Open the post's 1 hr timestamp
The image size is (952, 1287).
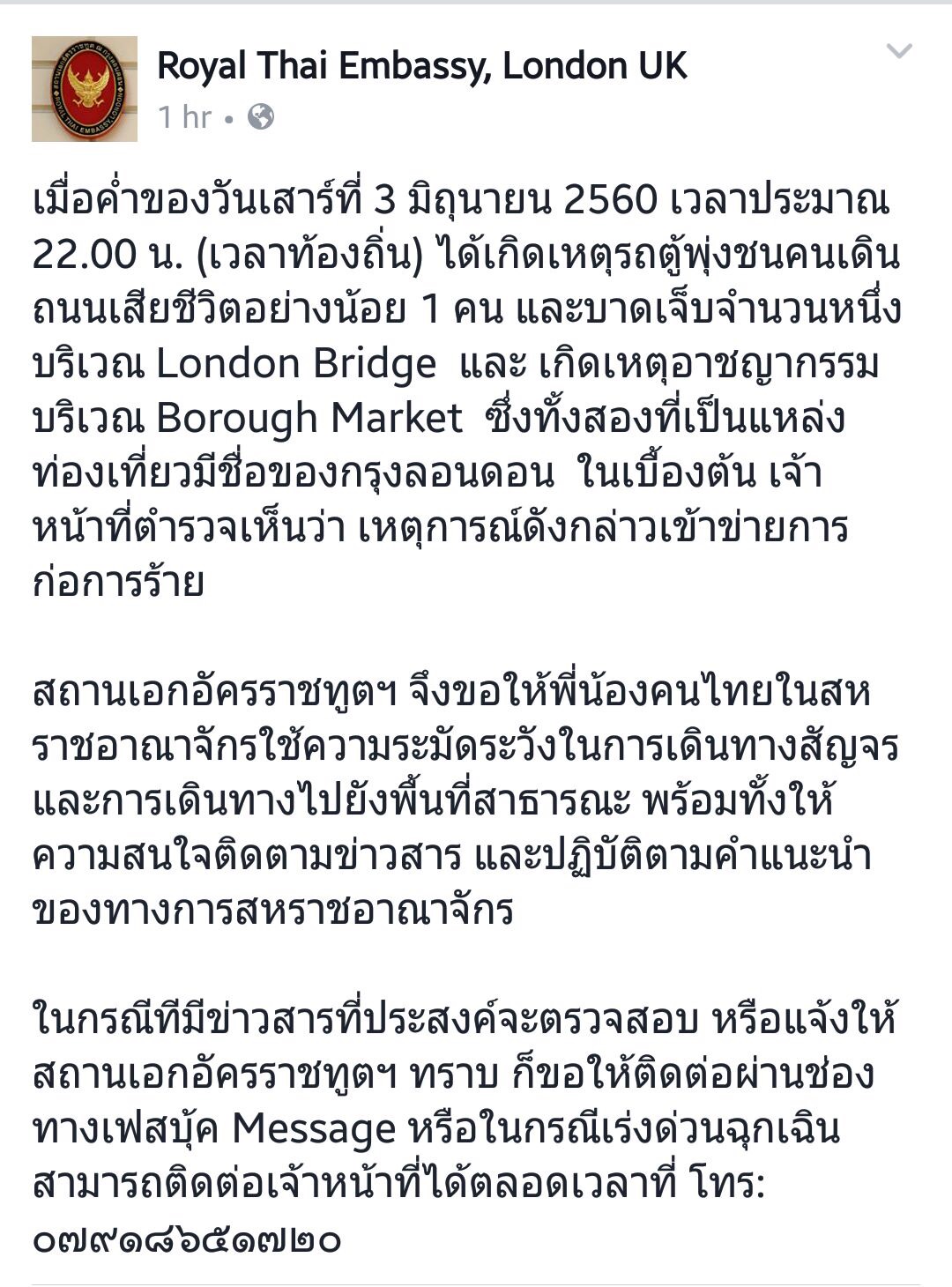click(184, 116)
